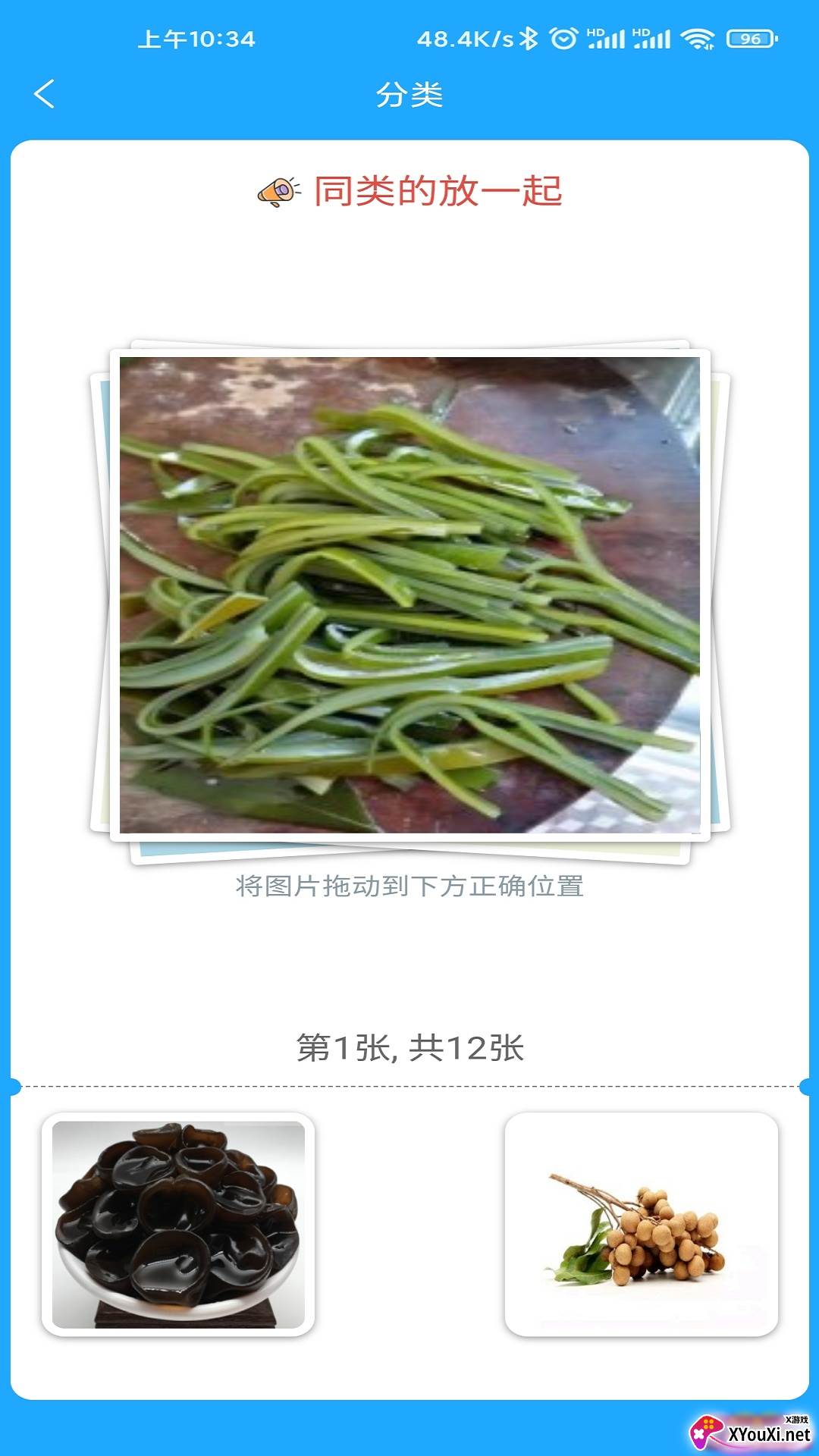
Task: Tap the megaphone icon beside the instruction
Action: coord(278,192)
